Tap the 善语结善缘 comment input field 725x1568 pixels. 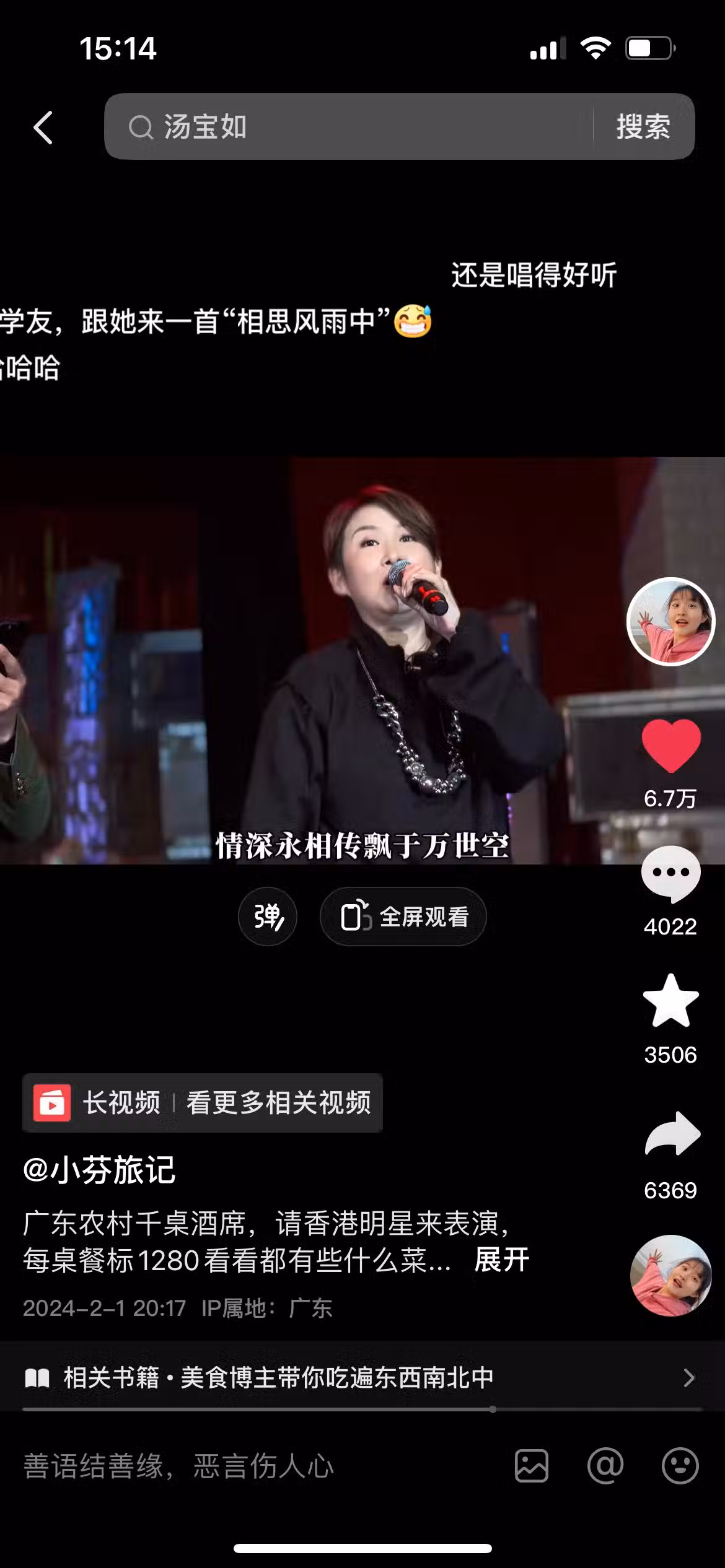(x=248, y=1466)
